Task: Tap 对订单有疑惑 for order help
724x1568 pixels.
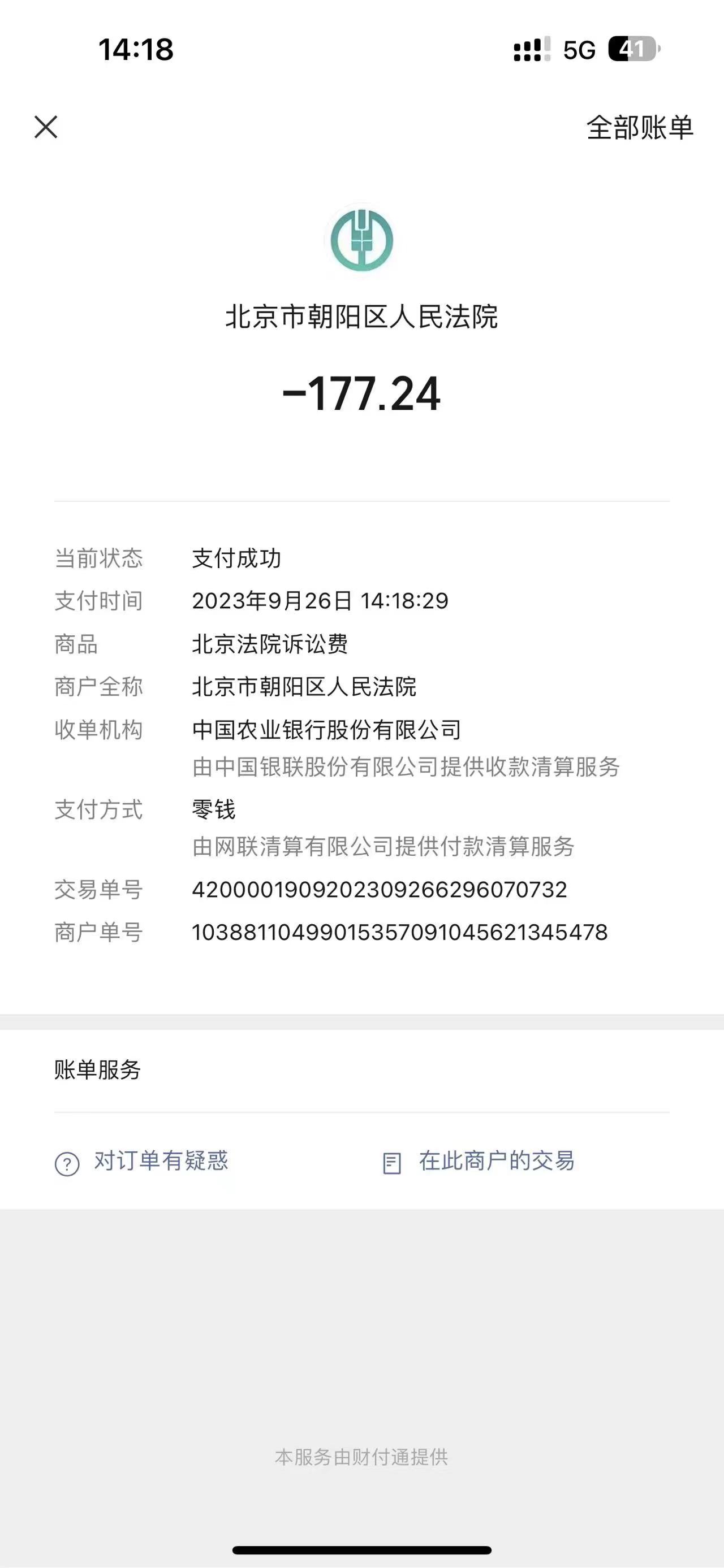Action: click(x=142, y=1162)
